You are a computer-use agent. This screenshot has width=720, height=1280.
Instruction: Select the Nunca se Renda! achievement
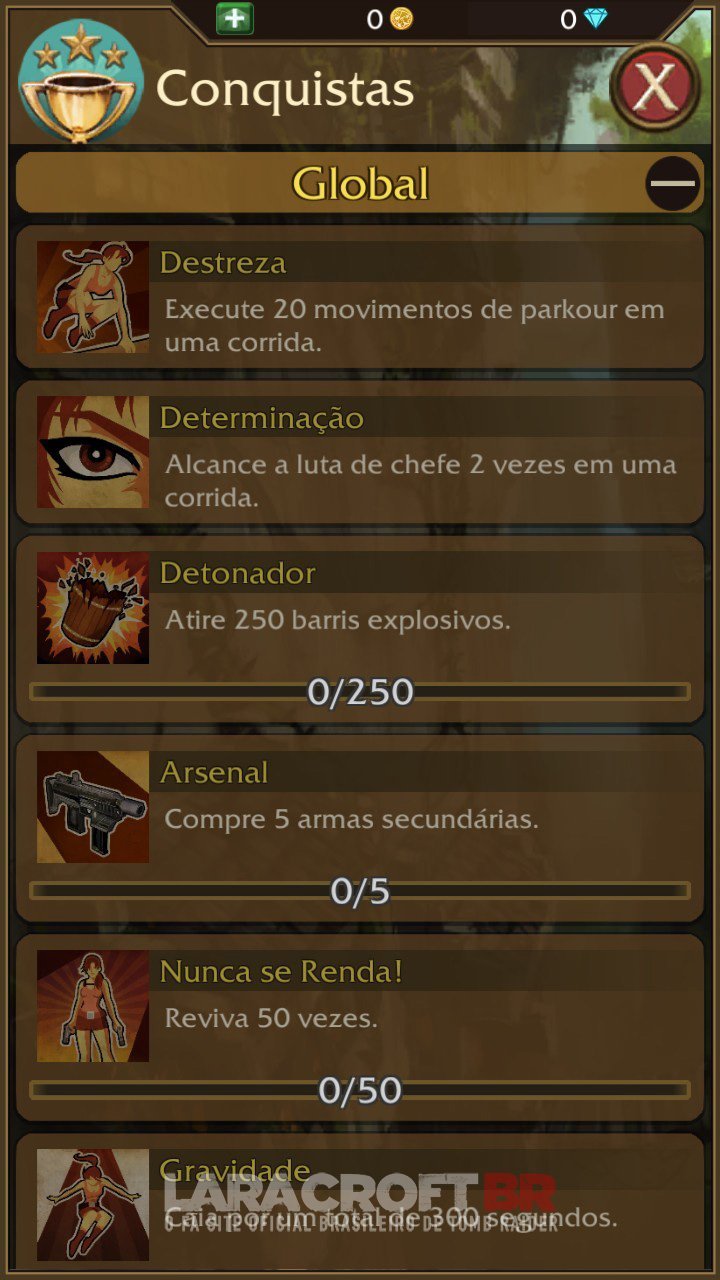click(360, 1026)
